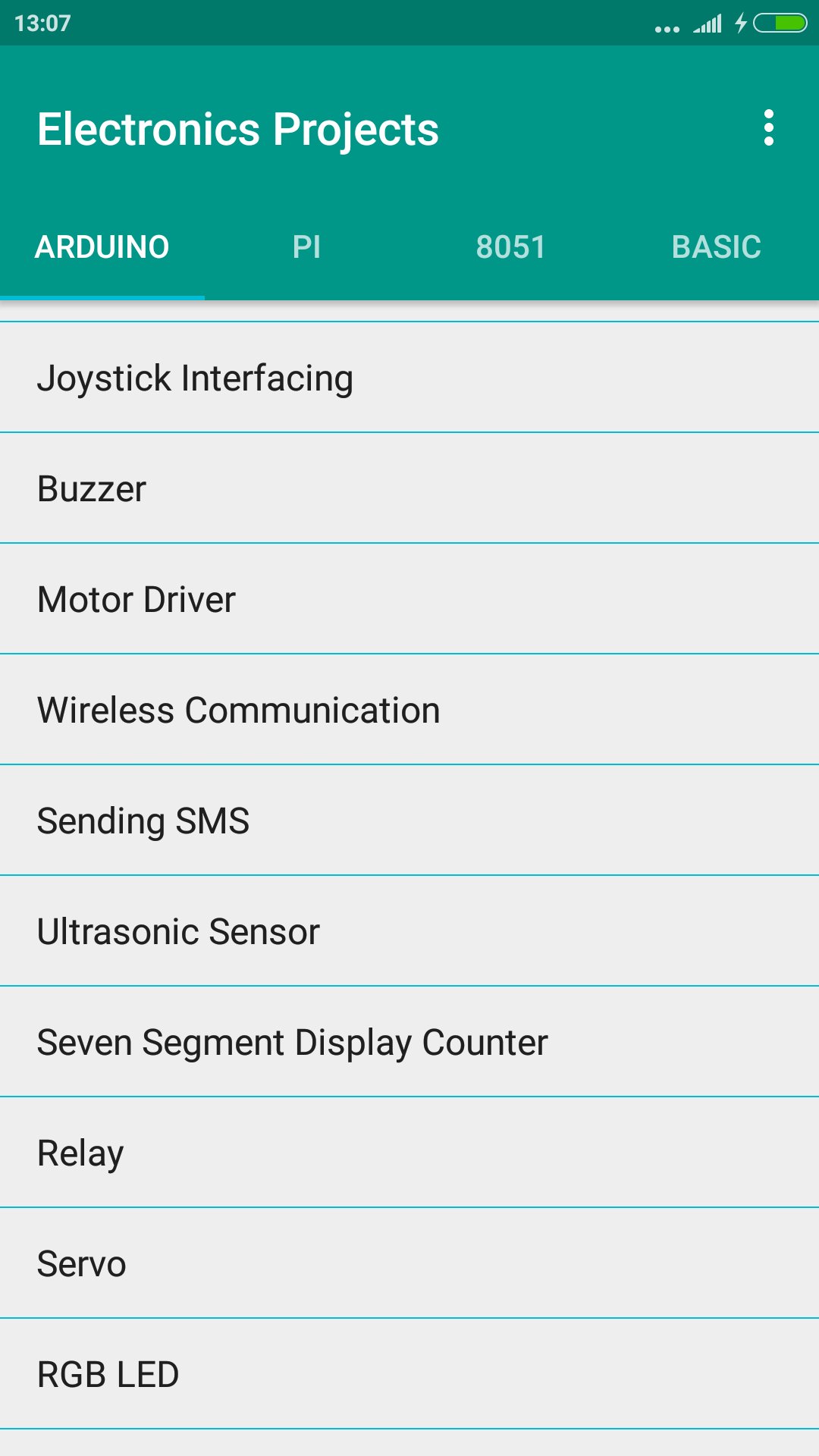
Task: Open the Joystick Interfacing project
Action: (x=409, y=378)
